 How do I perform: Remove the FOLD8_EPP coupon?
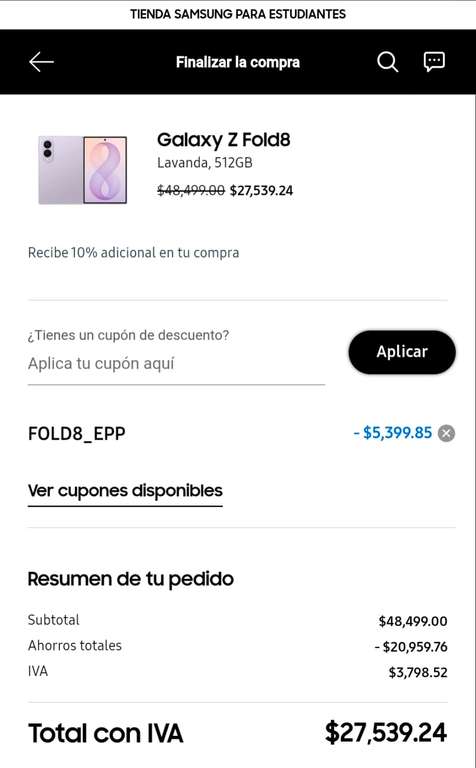pos(446,433)
